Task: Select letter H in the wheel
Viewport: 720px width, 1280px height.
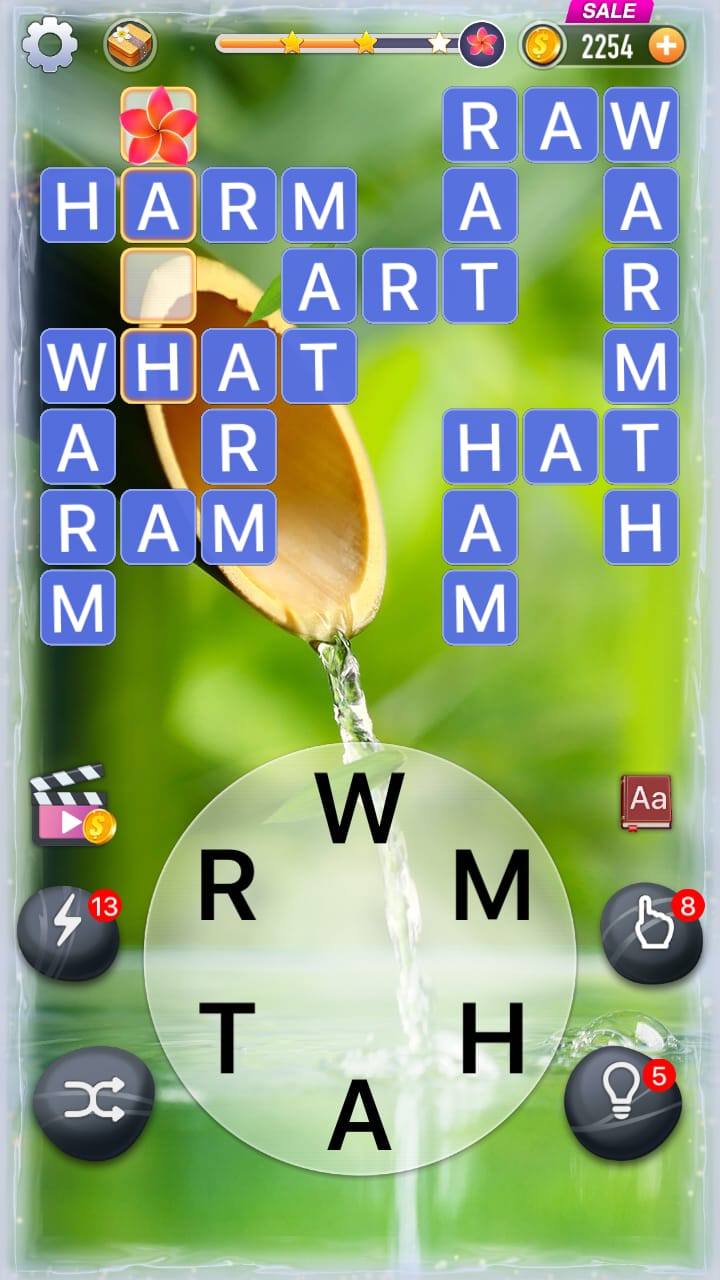Action: (492, 1038)
